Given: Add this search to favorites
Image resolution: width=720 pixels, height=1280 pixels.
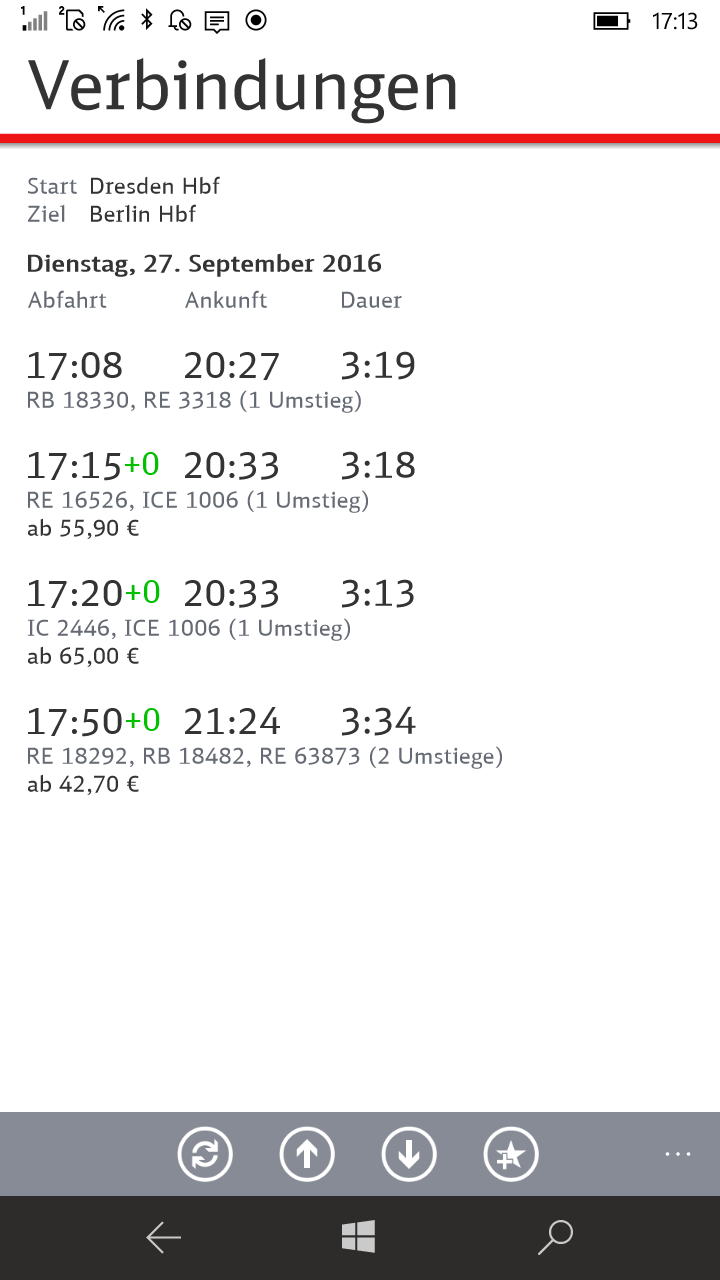Looking at the screenshot, I should click(x=511, y=1155).
